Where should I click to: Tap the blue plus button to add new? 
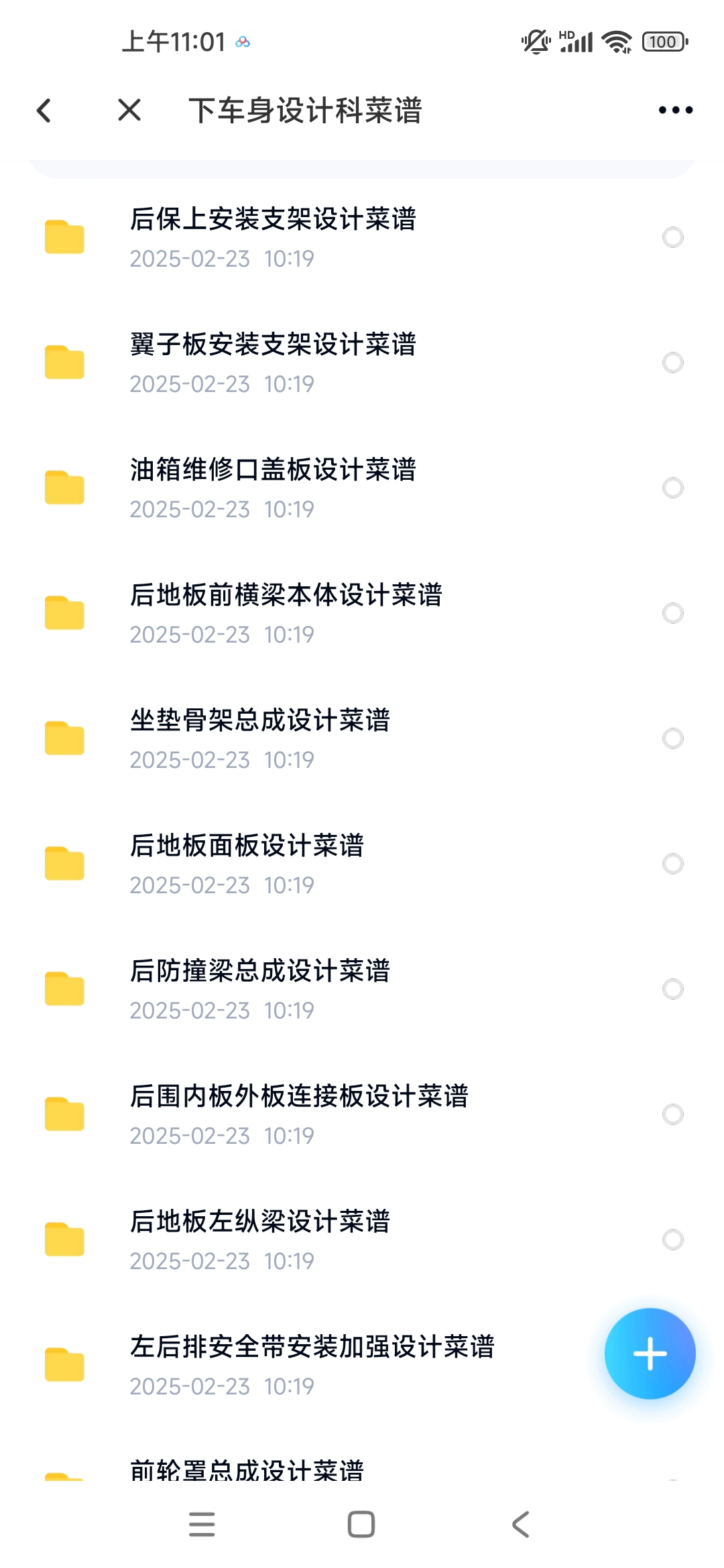pos(650,1354)
